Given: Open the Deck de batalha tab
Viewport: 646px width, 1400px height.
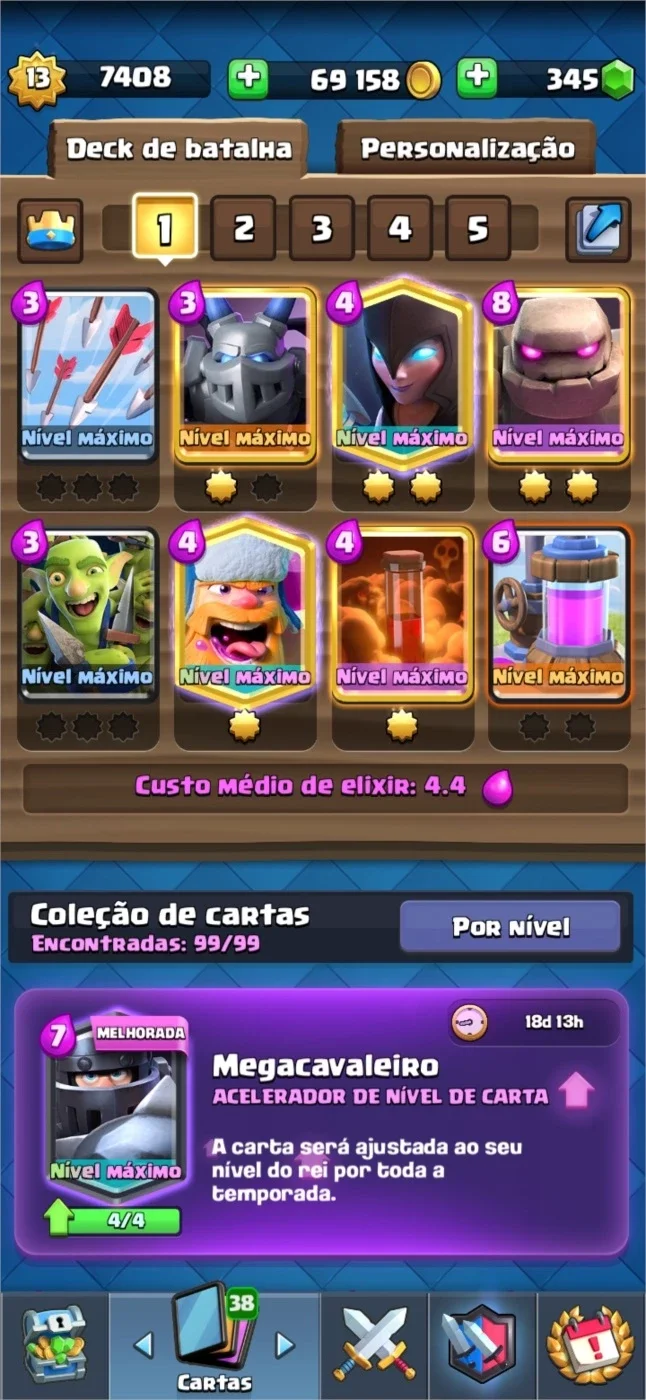Looking at the screenshot, I should [x=179, y=149].
